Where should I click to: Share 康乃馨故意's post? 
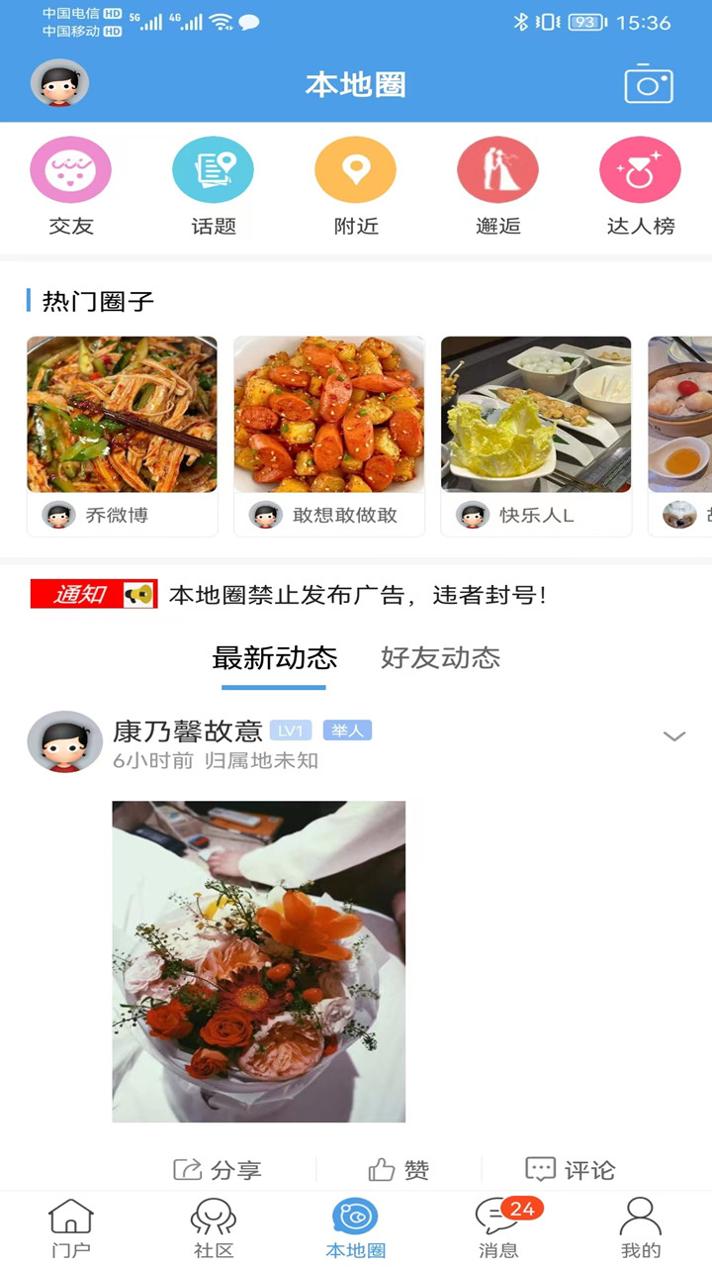(218, 1169)
